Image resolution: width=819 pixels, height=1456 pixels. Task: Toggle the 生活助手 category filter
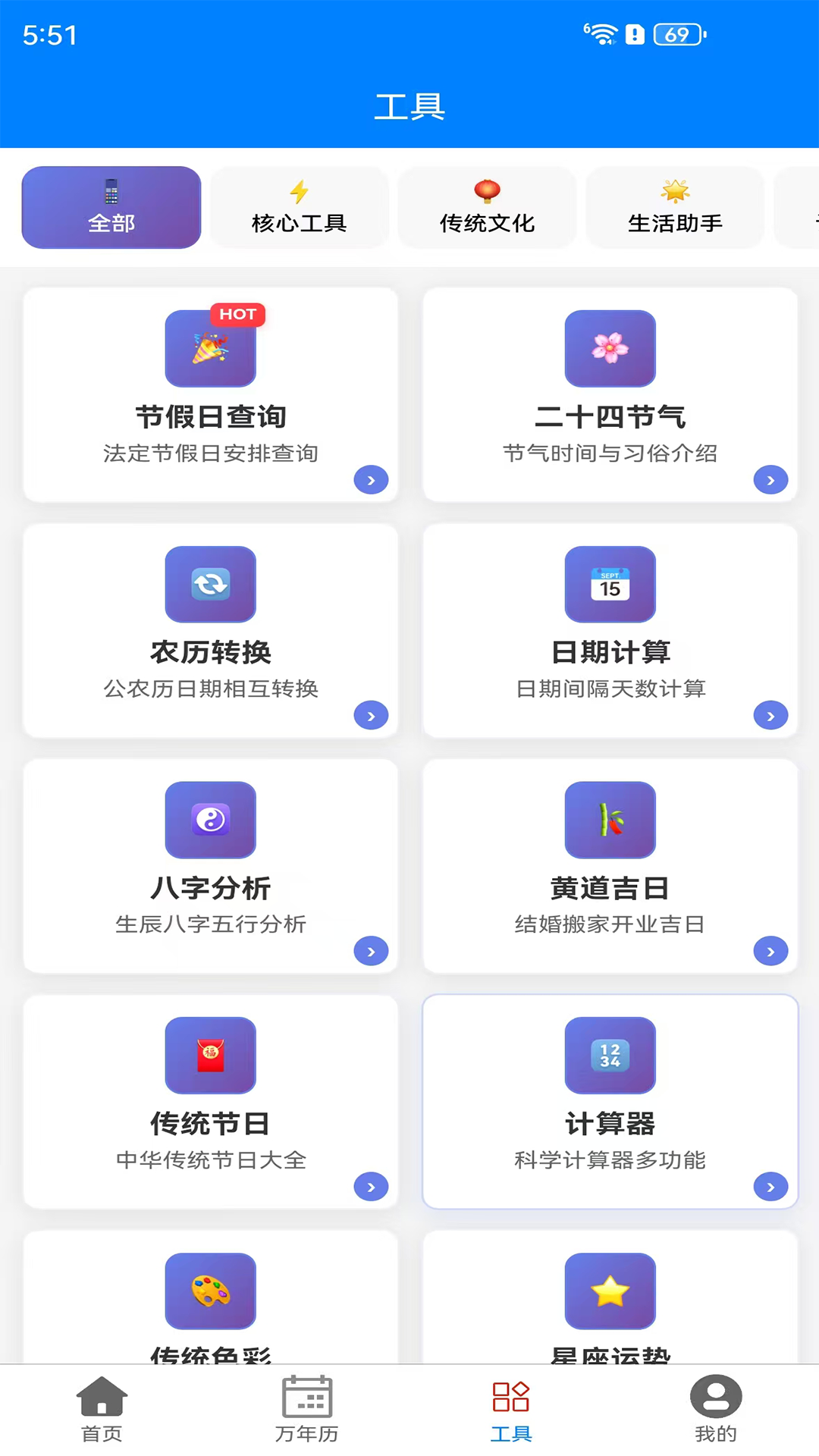[674, 207]
